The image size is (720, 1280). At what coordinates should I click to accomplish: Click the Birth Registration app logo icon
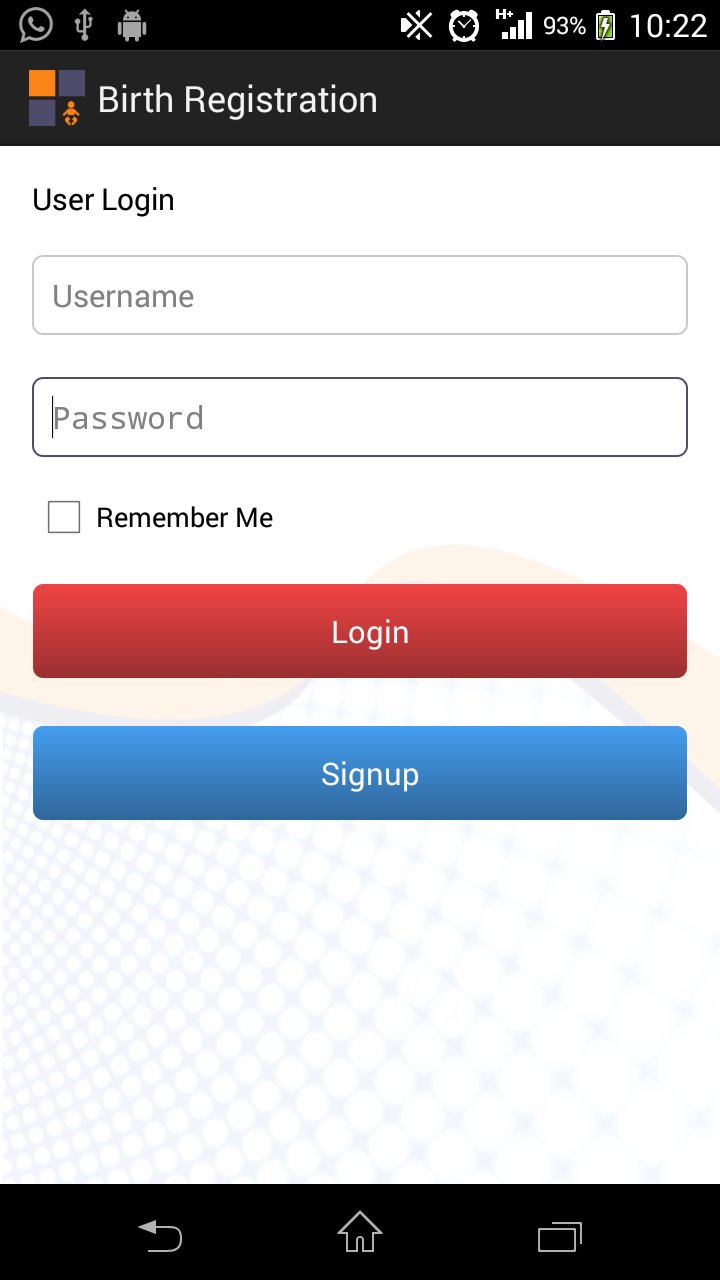[x=56, y=96]
